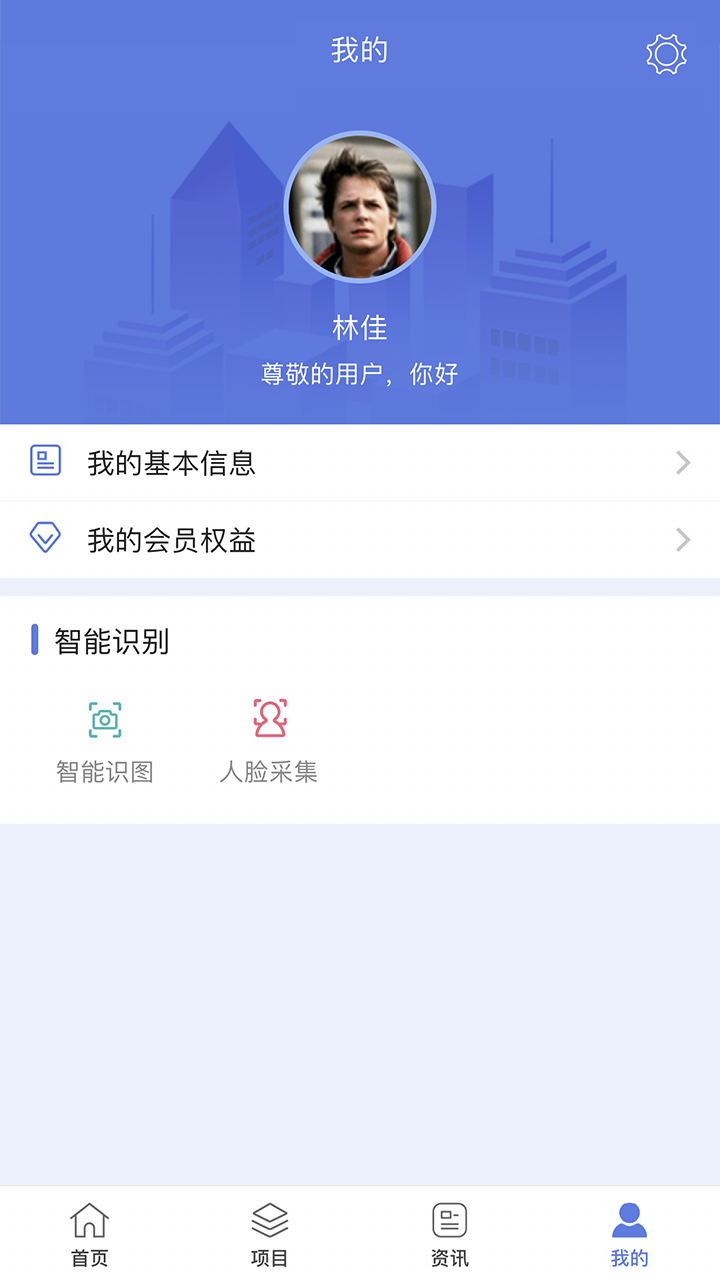
Task: Tap the username 林佳 text
Action: pyautogui.click(x=360, y=326)
